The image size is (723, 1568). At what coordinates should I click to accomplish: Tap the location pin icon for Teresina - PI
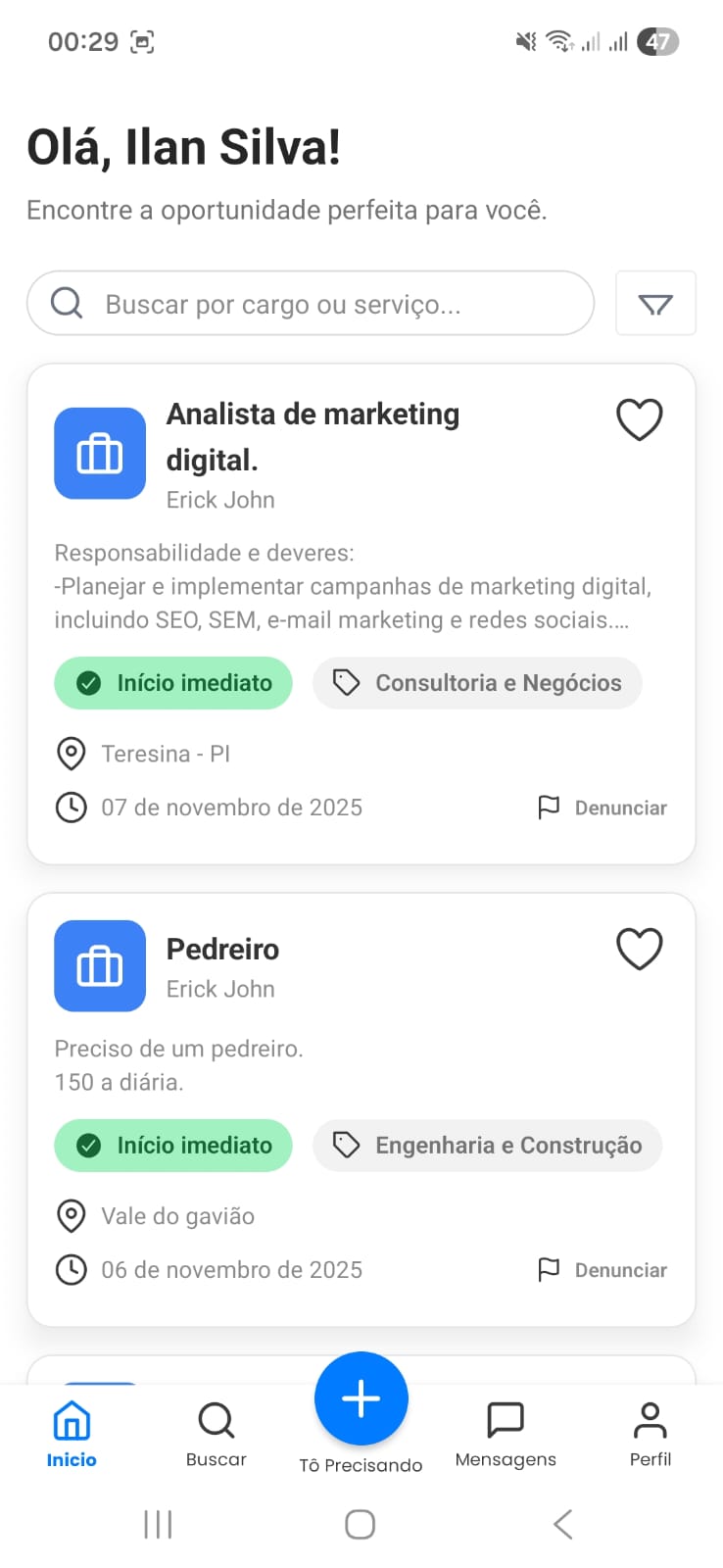(x=71, y=754)
